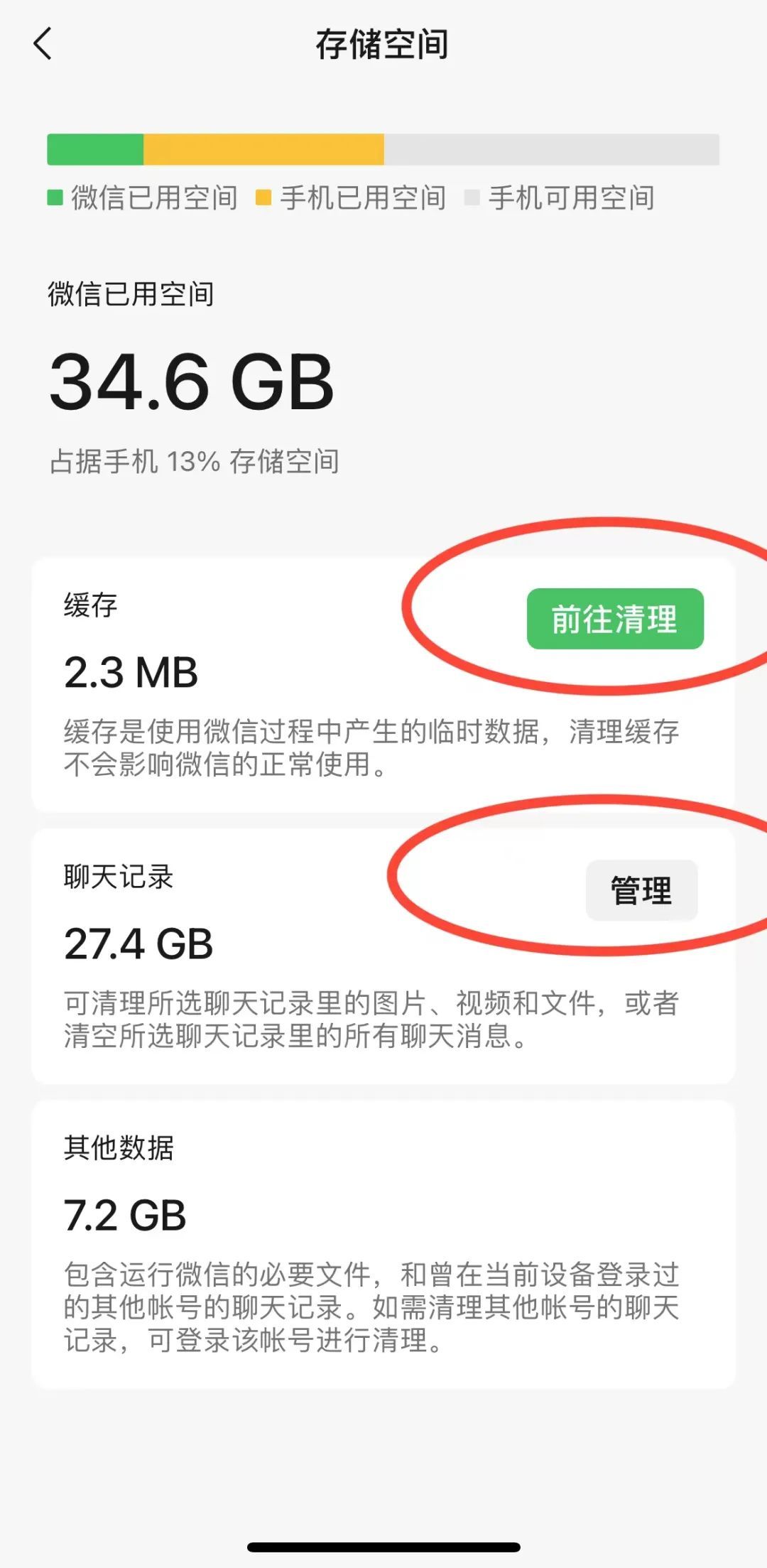Screen dimensions: 767x1568
Task: Open 管理 for chat history
Action: (x=640, y=890)
